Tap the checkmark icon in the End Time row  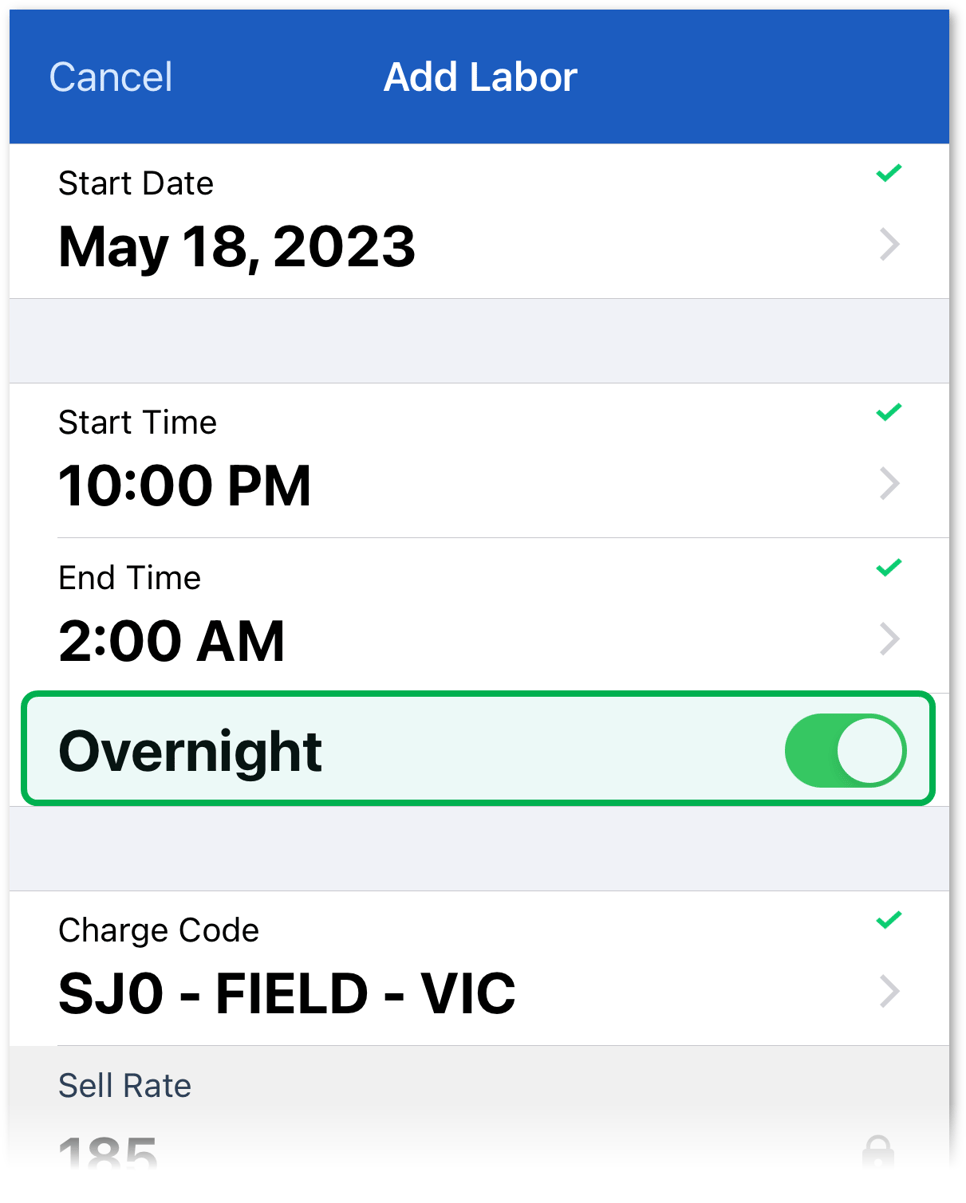click(x=888, y=567)
